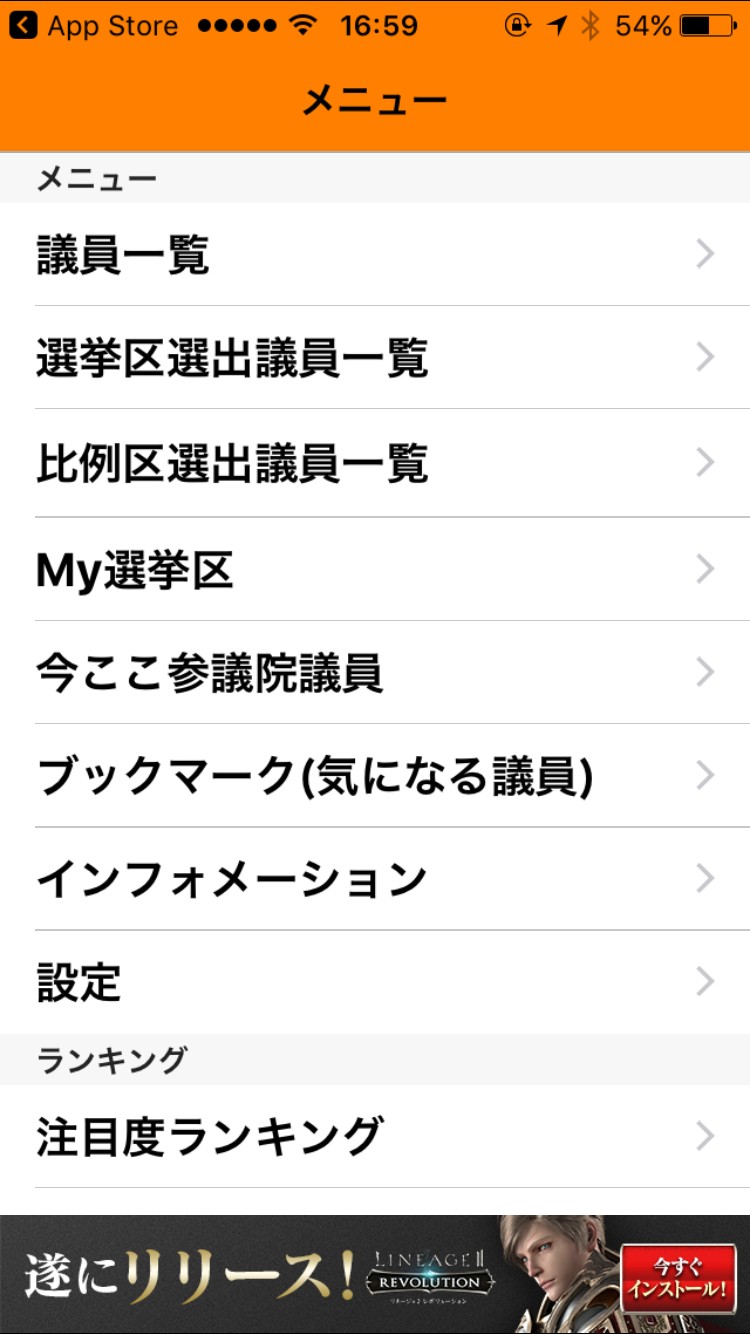Open 選挙区選出議員一覧

tap(375, 358)
